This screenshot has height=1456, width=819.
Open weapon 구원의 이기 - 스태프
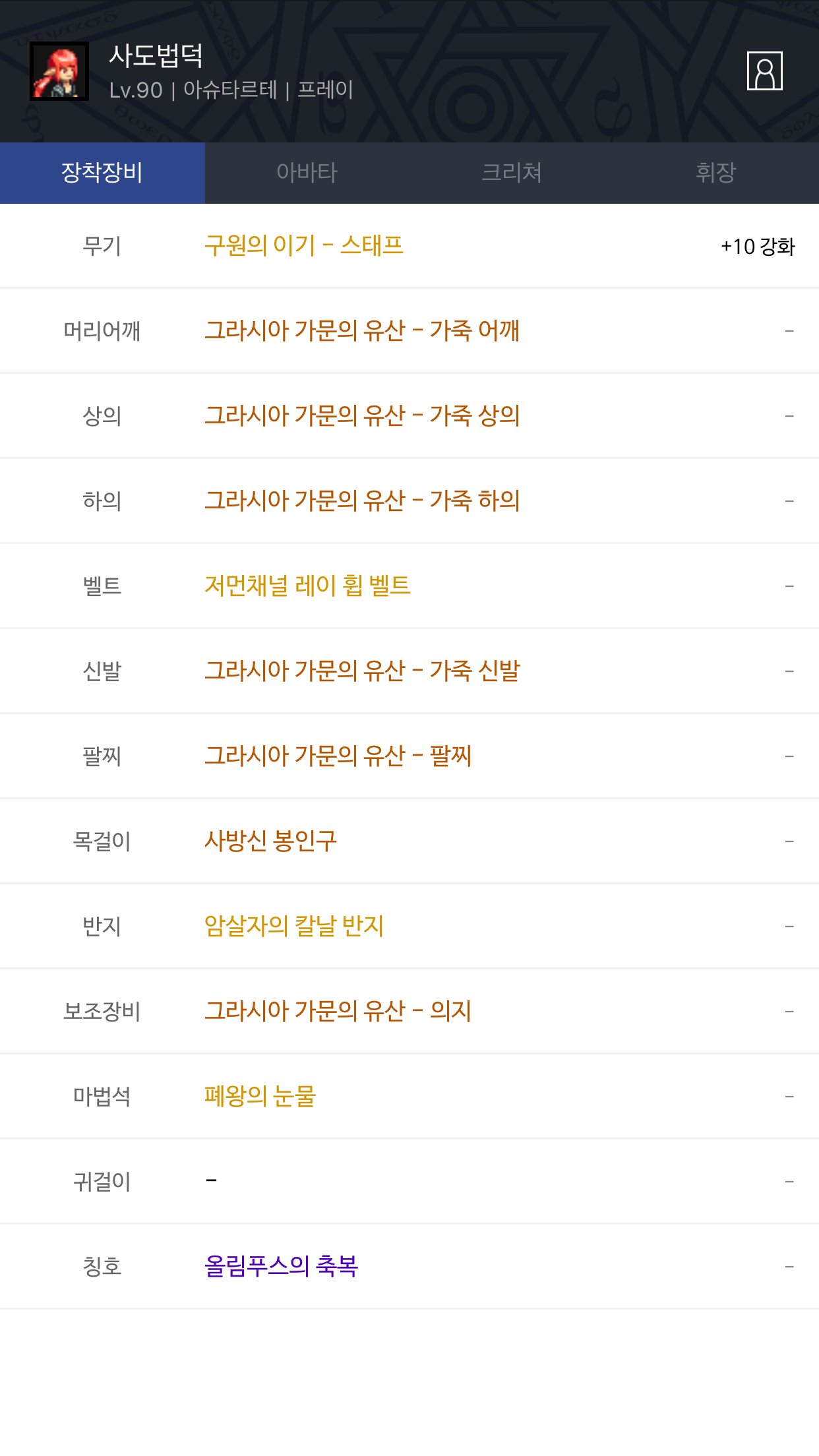click(x=303, y=246)
